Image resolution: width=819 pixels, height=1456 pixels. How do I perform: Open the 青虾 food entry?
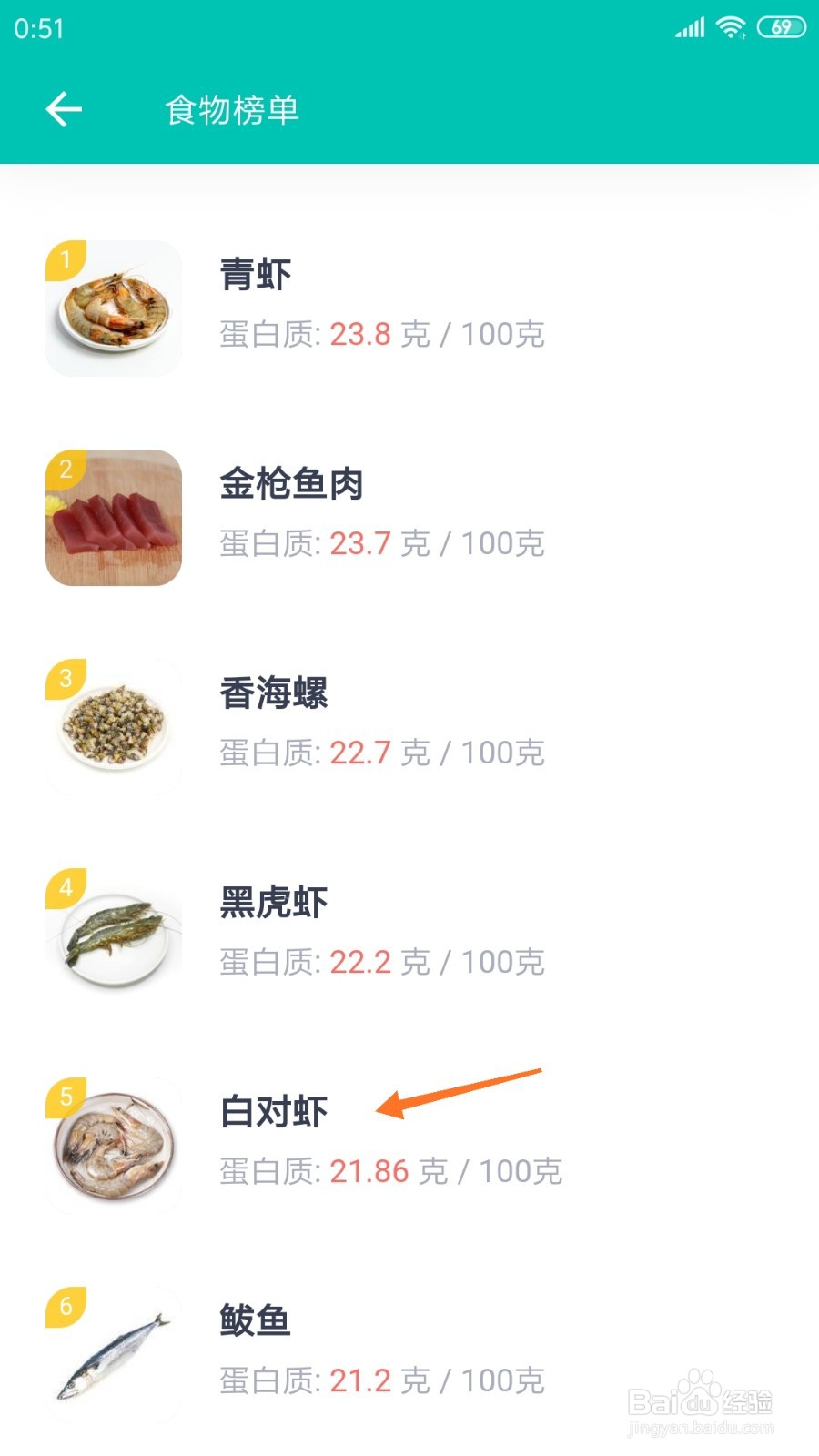409,308
